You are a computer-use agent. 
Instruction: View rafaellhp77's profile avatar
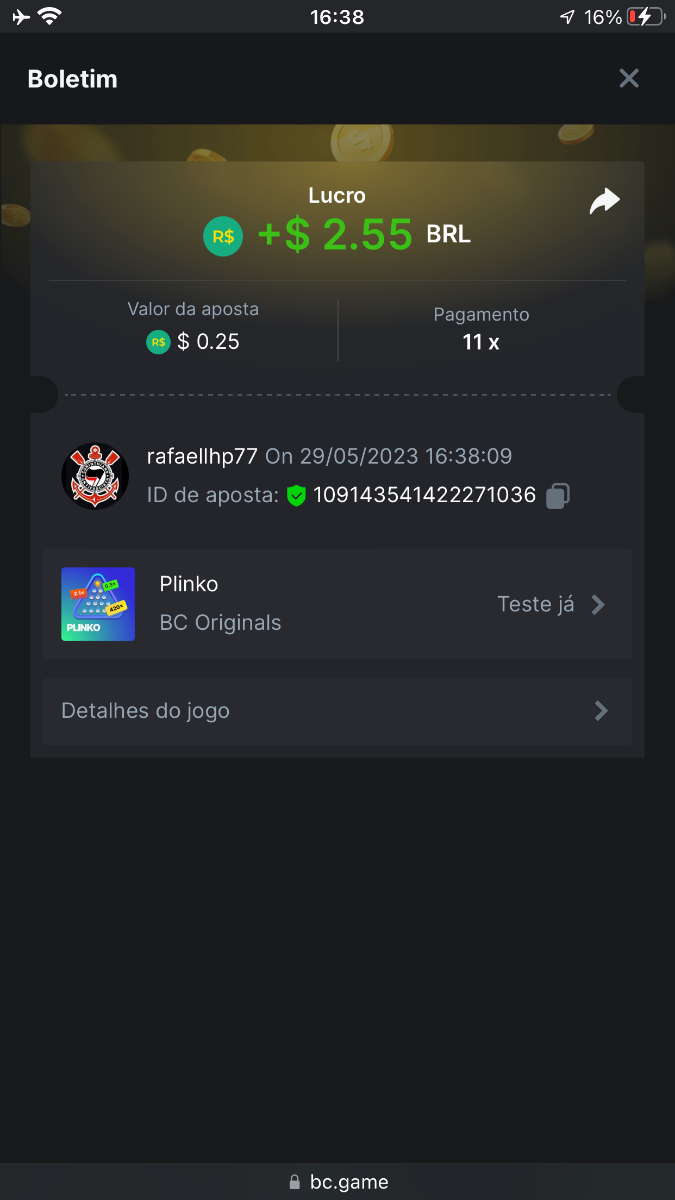click(x=95, y=476)
